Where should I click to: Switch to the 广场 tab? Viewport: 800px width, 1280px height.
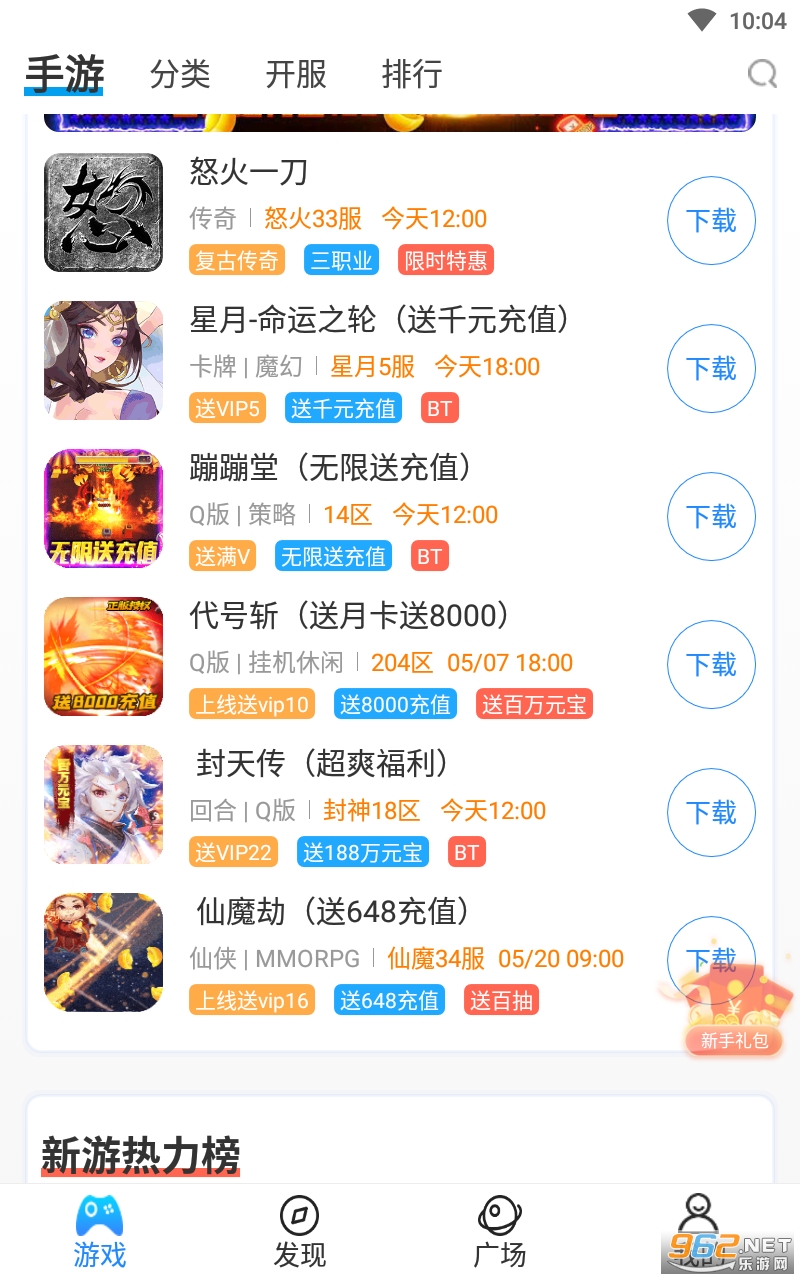[x=499, y=1233]
